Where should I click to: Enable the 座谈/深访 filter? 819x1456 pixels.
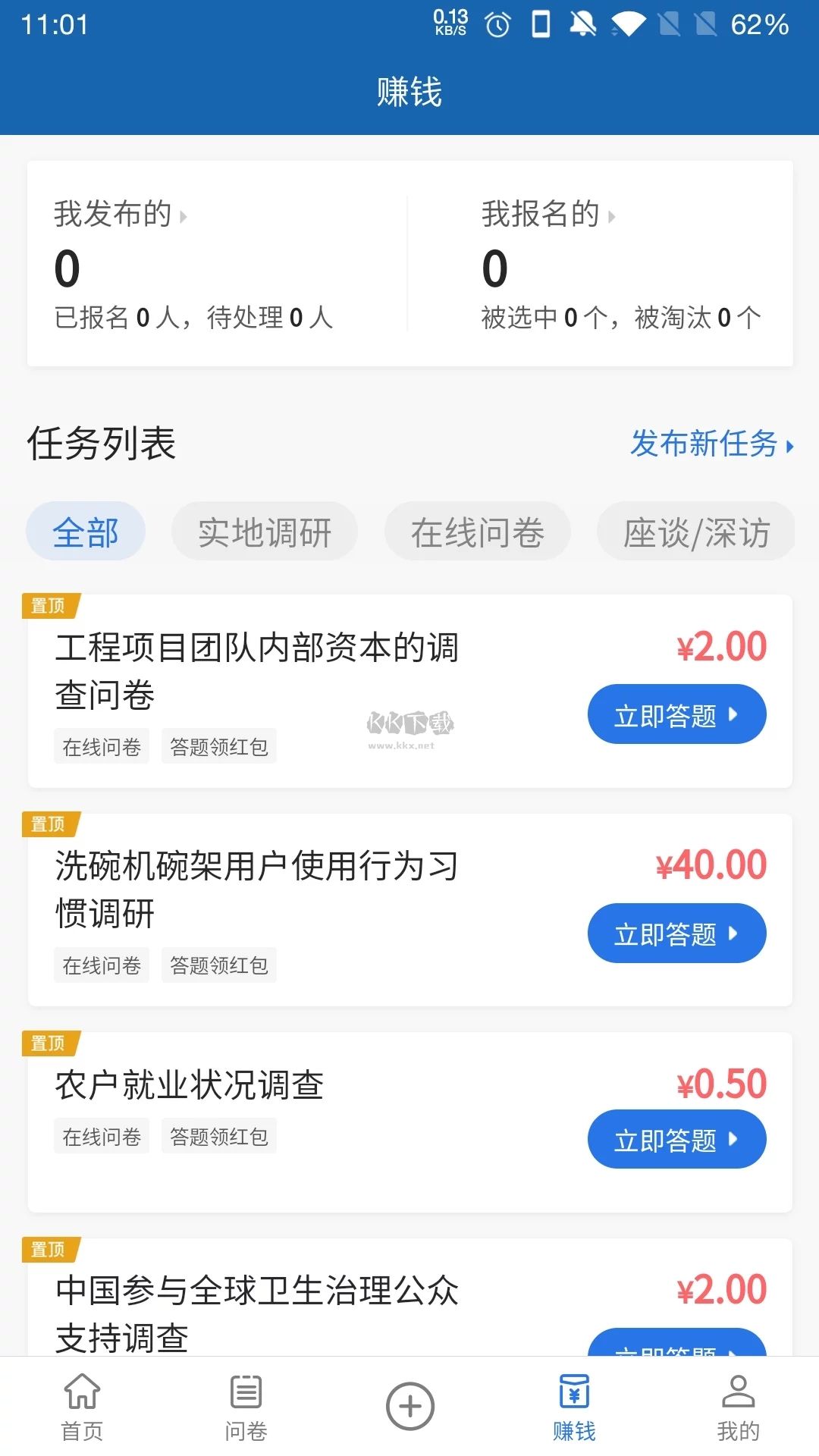[x=695, y=532]
